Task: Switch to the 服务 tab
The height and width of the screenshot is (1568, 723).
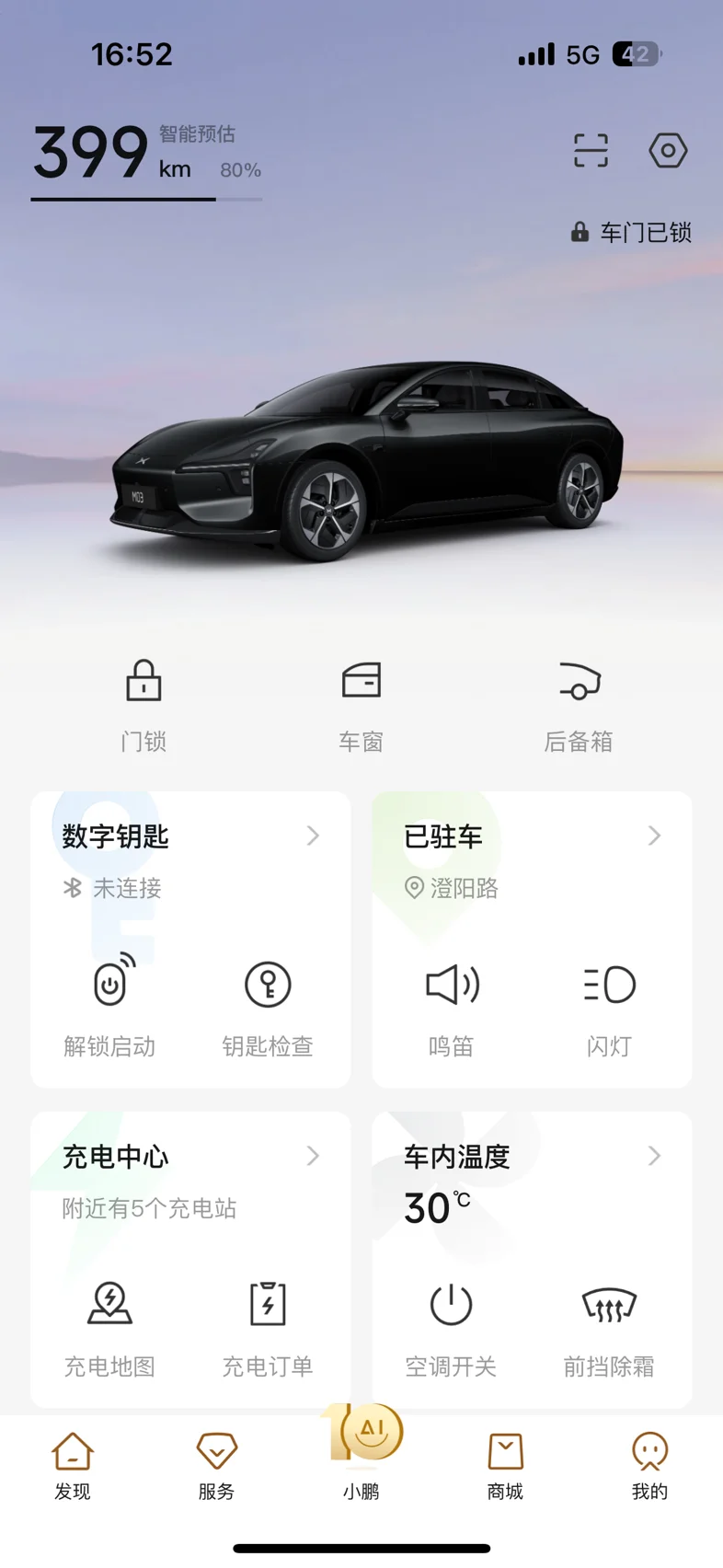Action: coord(217,1466)
